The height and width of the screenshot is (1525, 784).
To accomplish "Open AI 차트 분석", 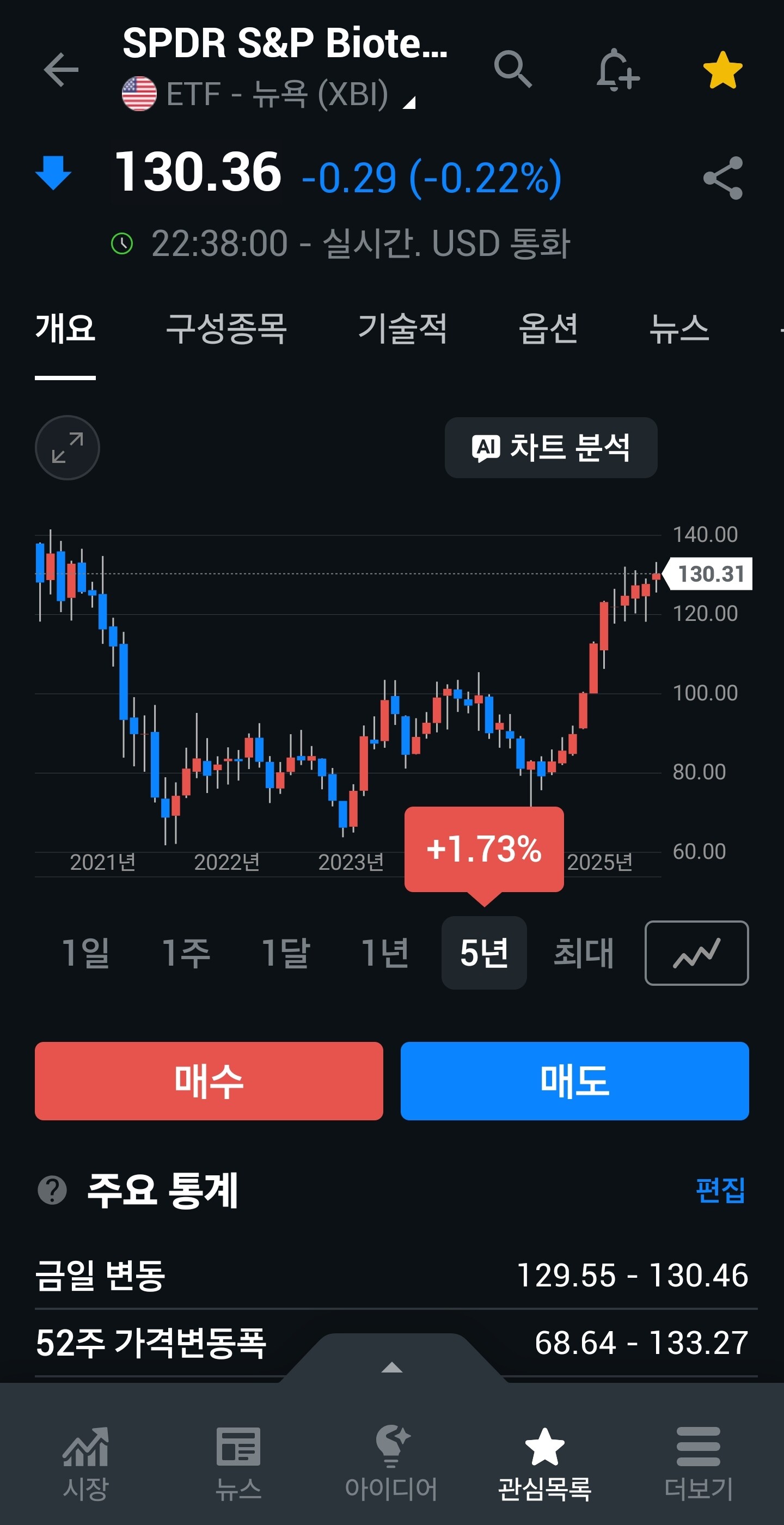I will click(x=550, y=448).
